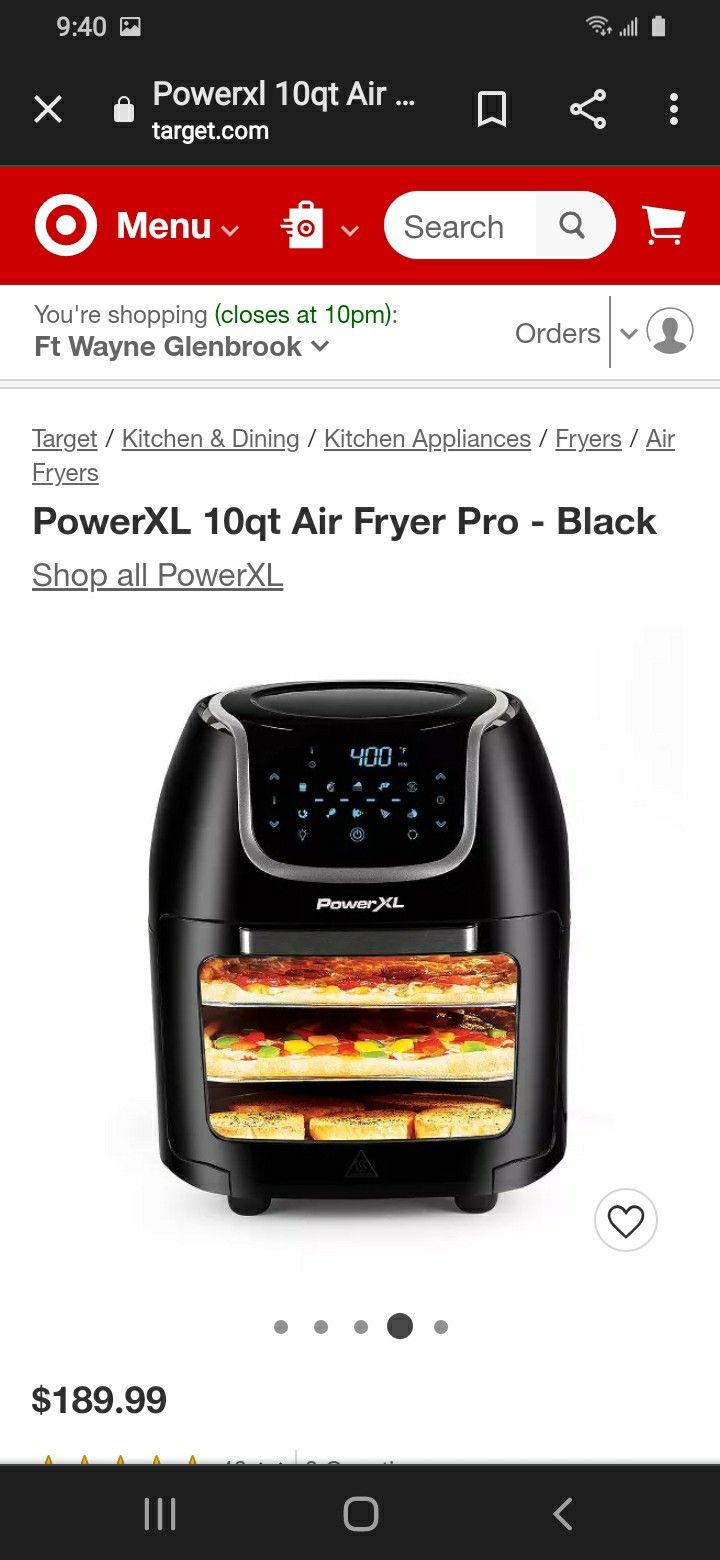Image resolution: width=720 pixels, height=1560 pixels.
Task: Bookmark this page in the browser
Action: [491, 109]
